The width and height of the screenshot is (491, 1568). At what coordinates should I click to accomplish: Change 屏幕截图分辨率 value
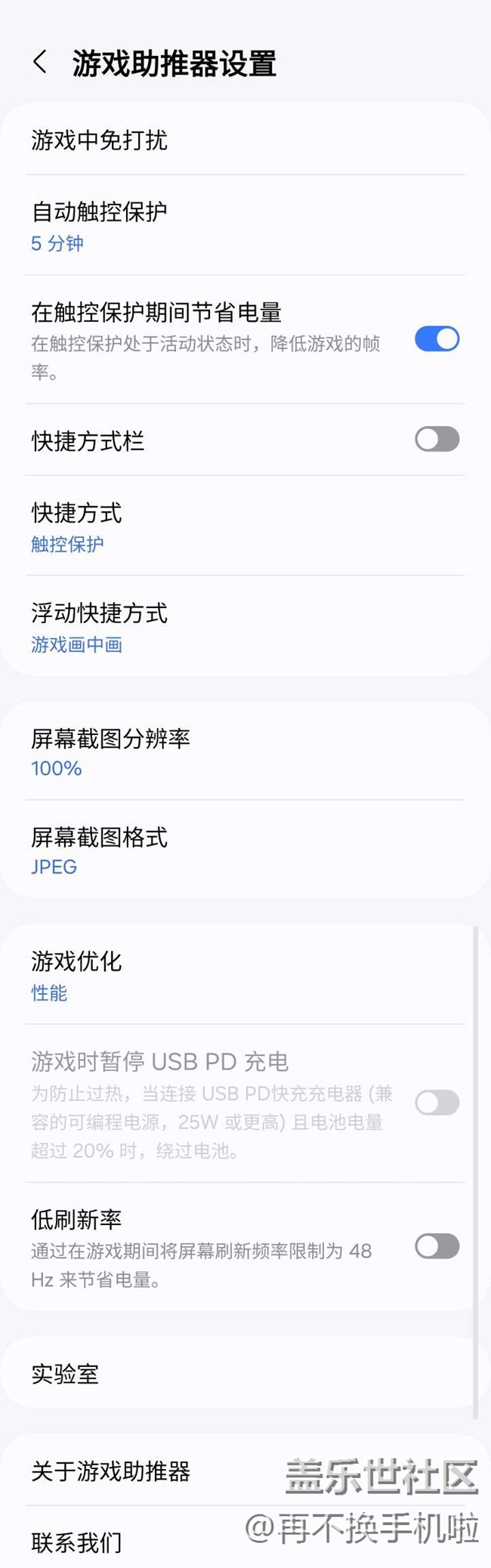[246, 752]
